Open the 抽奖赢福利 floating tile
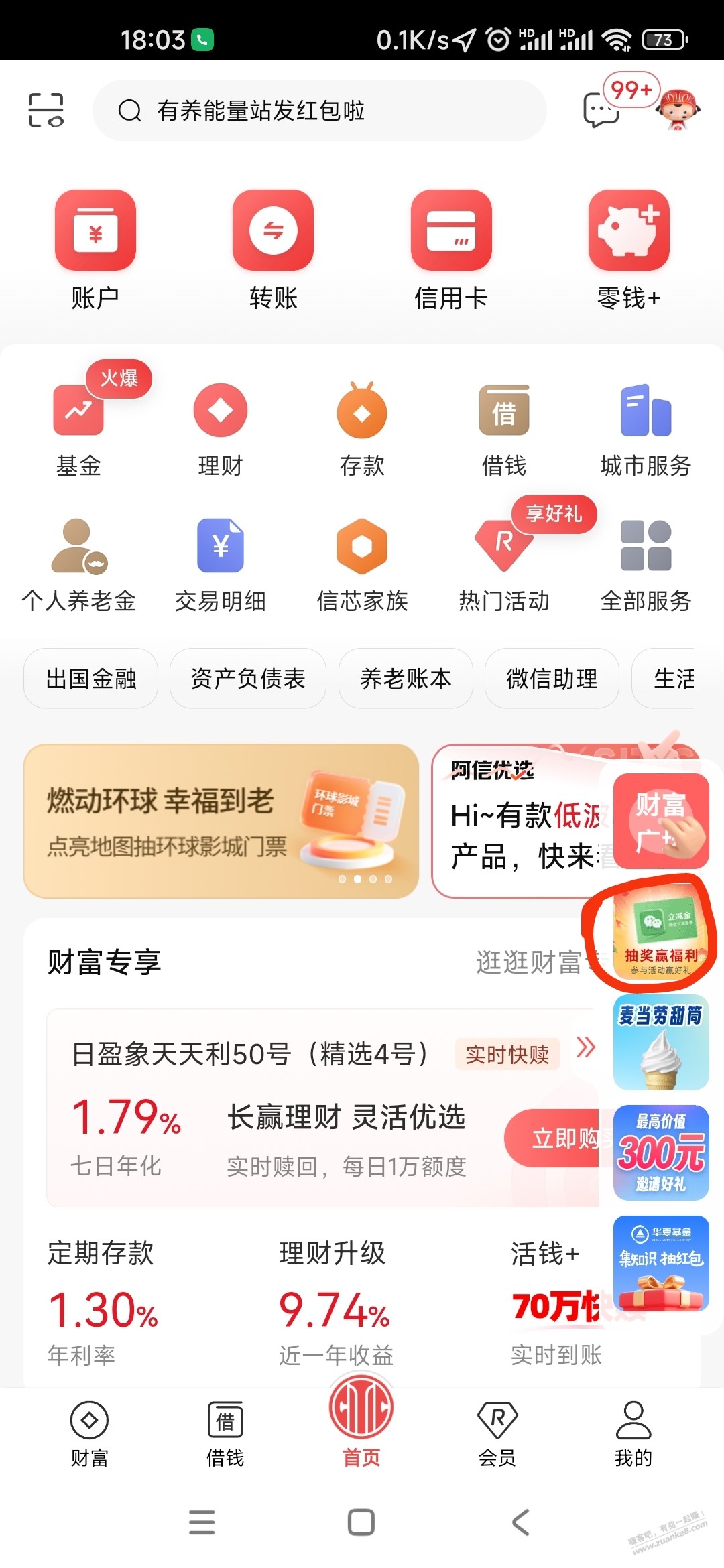This screenshot has height=1568, width=724. (660, 933)
